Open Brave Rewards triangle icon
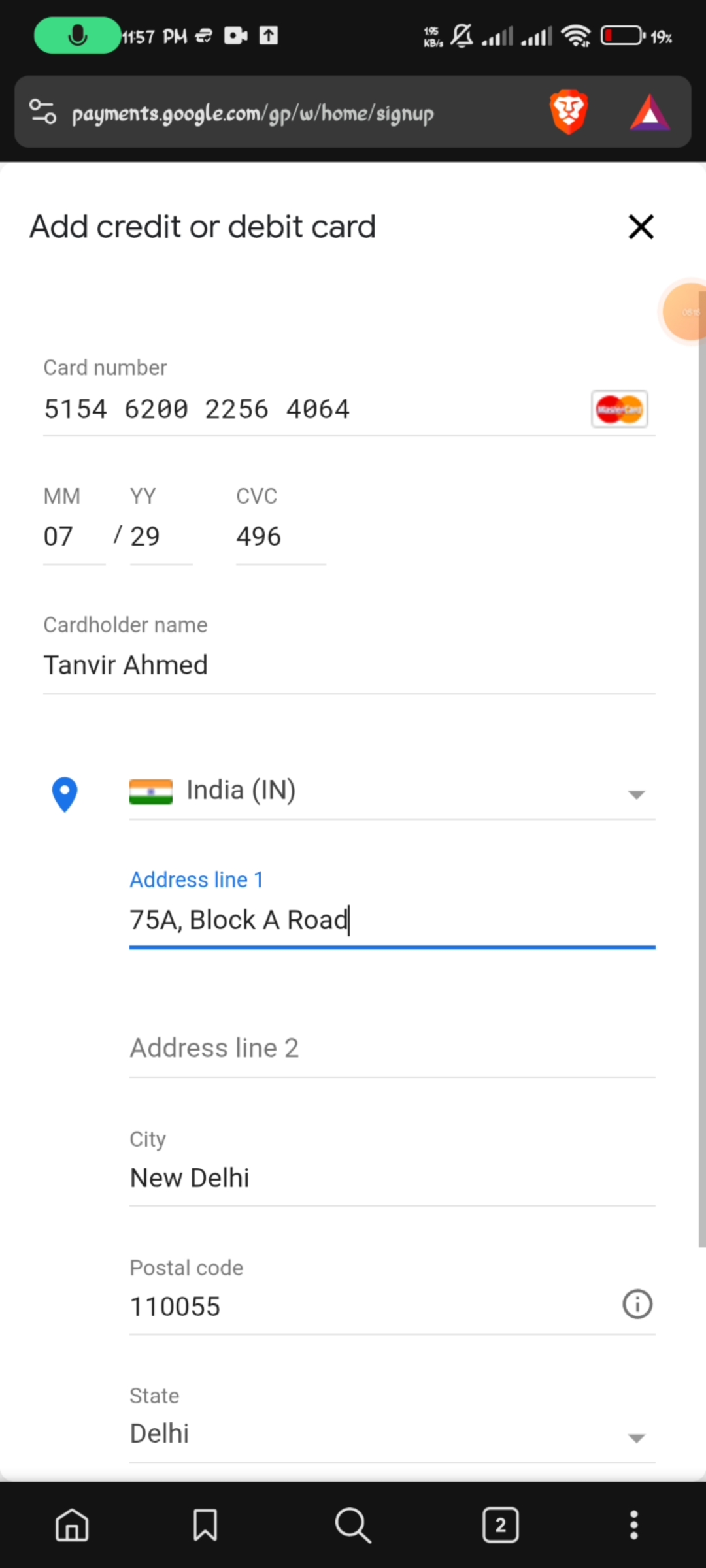 tap(649, 114)
